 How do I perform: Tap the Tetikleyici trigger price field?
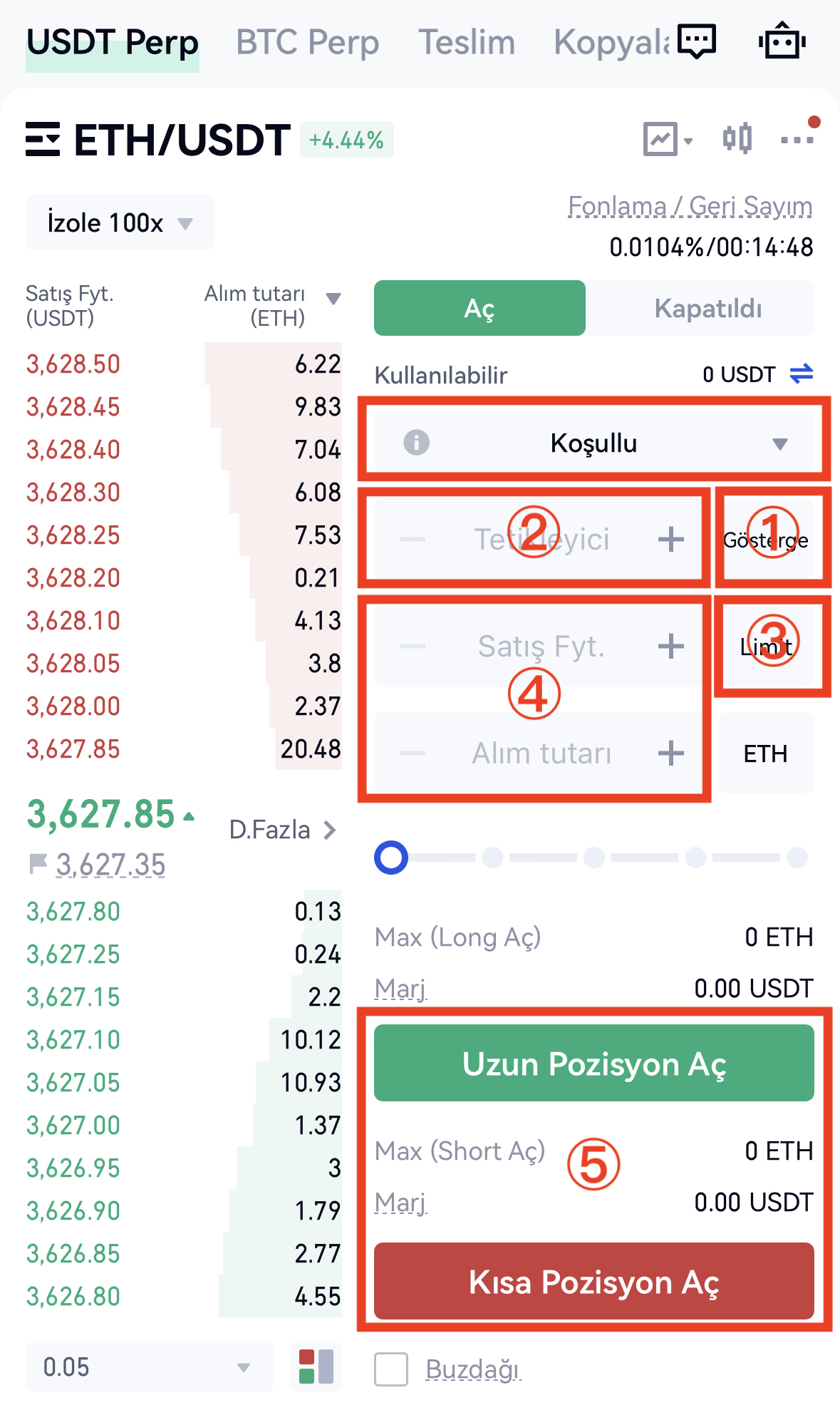541,540
